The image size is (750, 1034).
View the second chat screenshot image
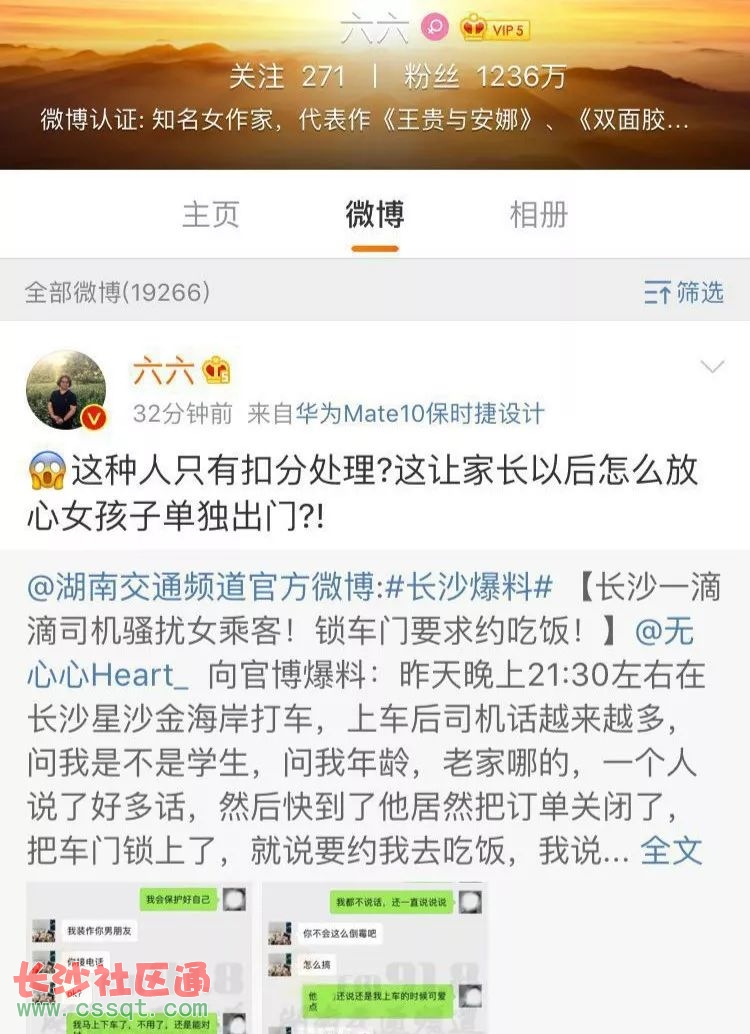[x=374, y=955]
